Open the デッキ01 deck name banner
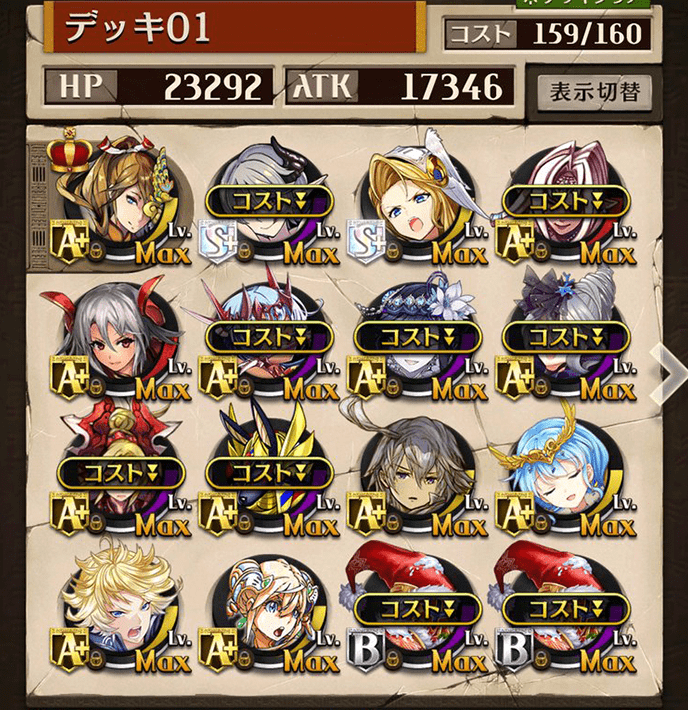Image resolution: width=688 pixels, height=710 pixels. click(228, 27)
